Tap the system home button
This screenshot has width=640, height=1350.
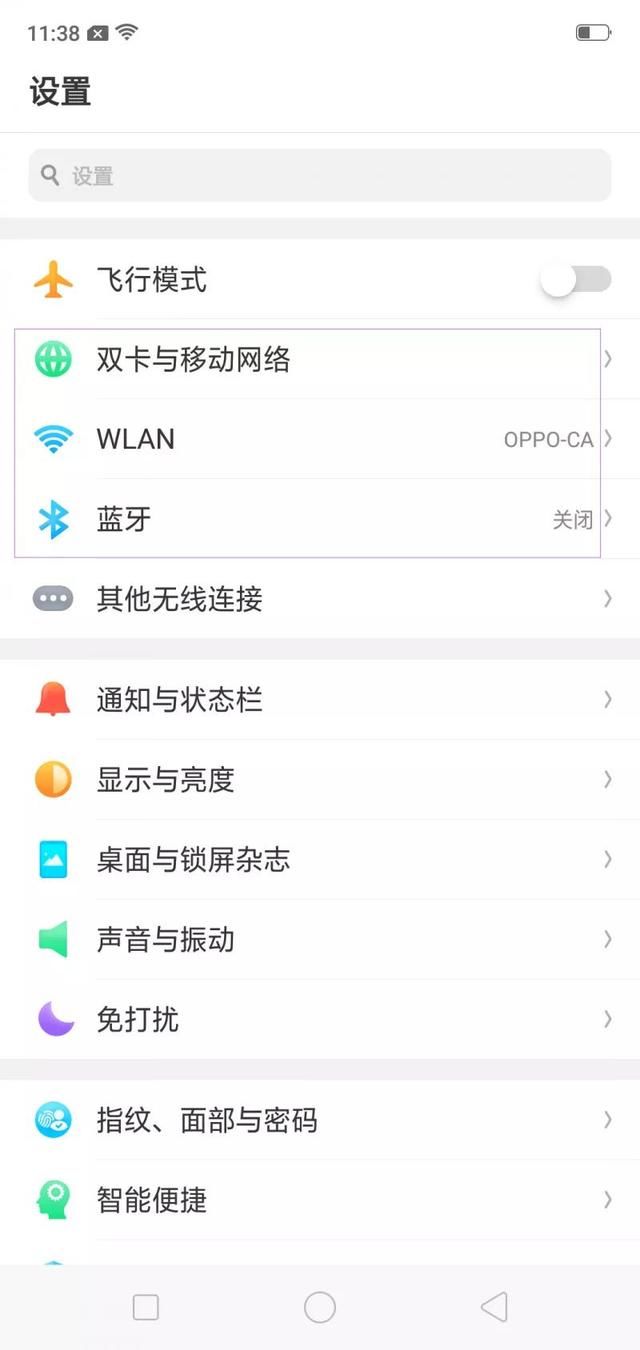point(320,1306)
